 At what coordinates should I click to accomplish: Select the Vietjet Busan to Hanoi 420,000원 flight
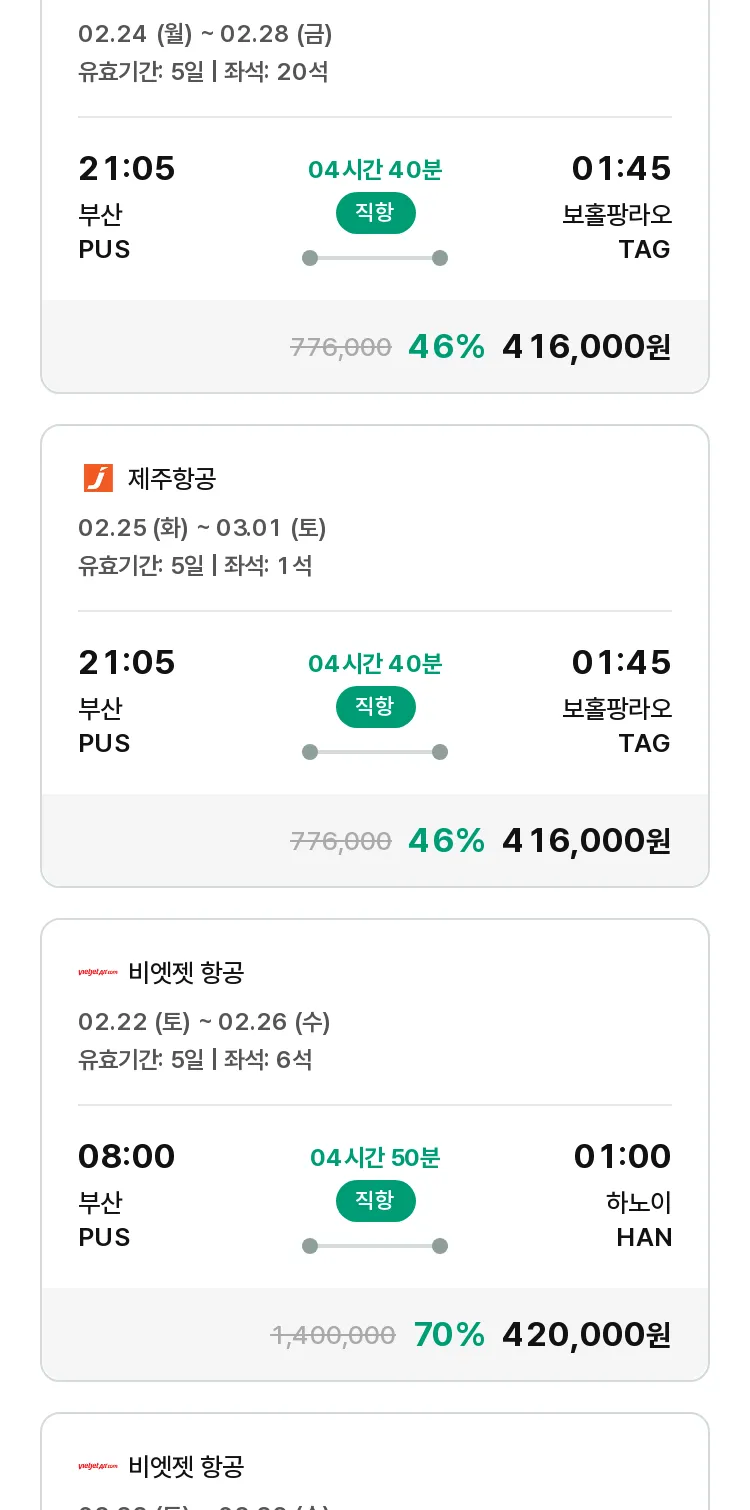(375, 1150)
